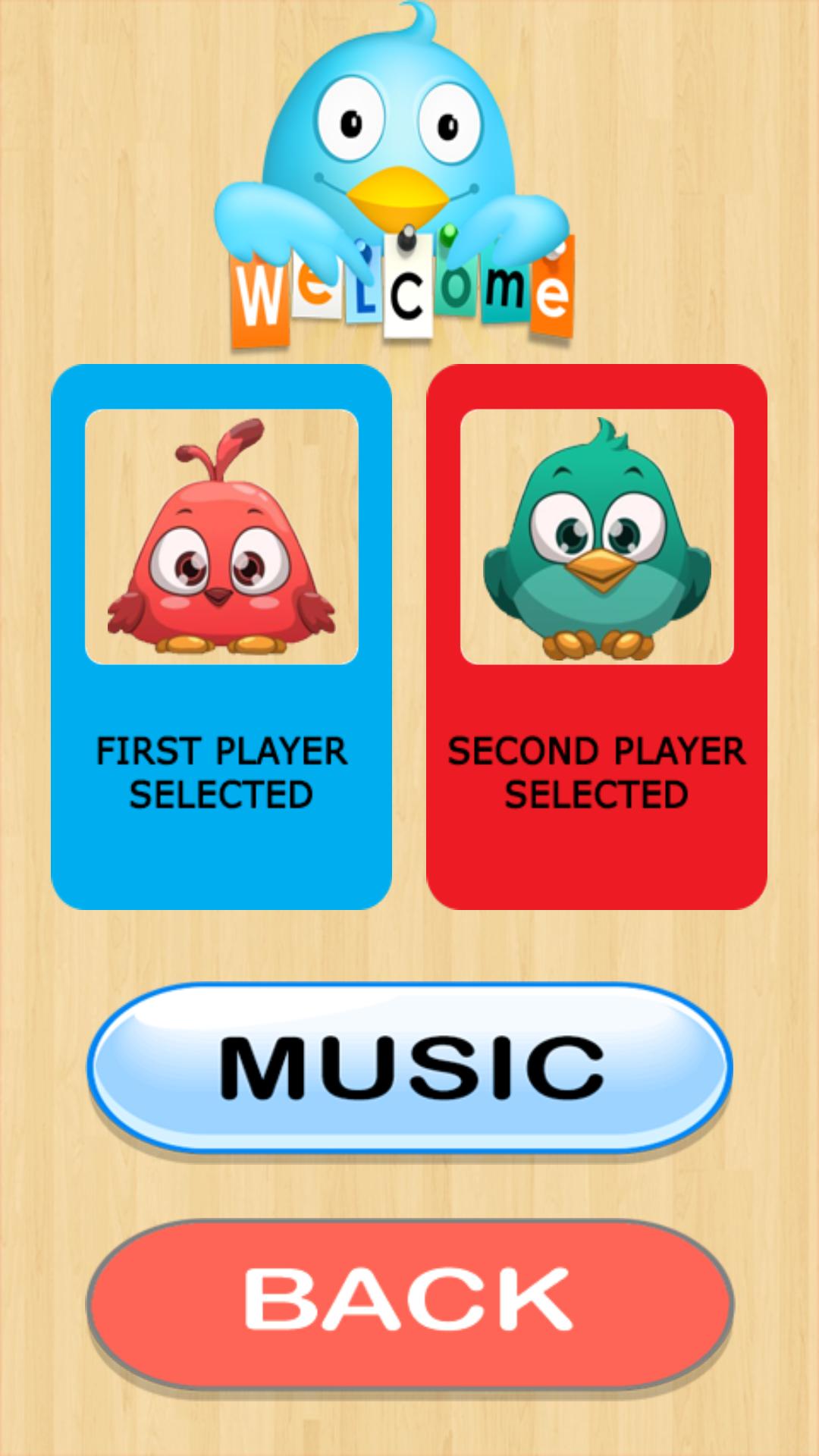Go back with the BACK button
Image resolution: width=819 pixels, height=1456 pixels.
tap(409, 1301)
